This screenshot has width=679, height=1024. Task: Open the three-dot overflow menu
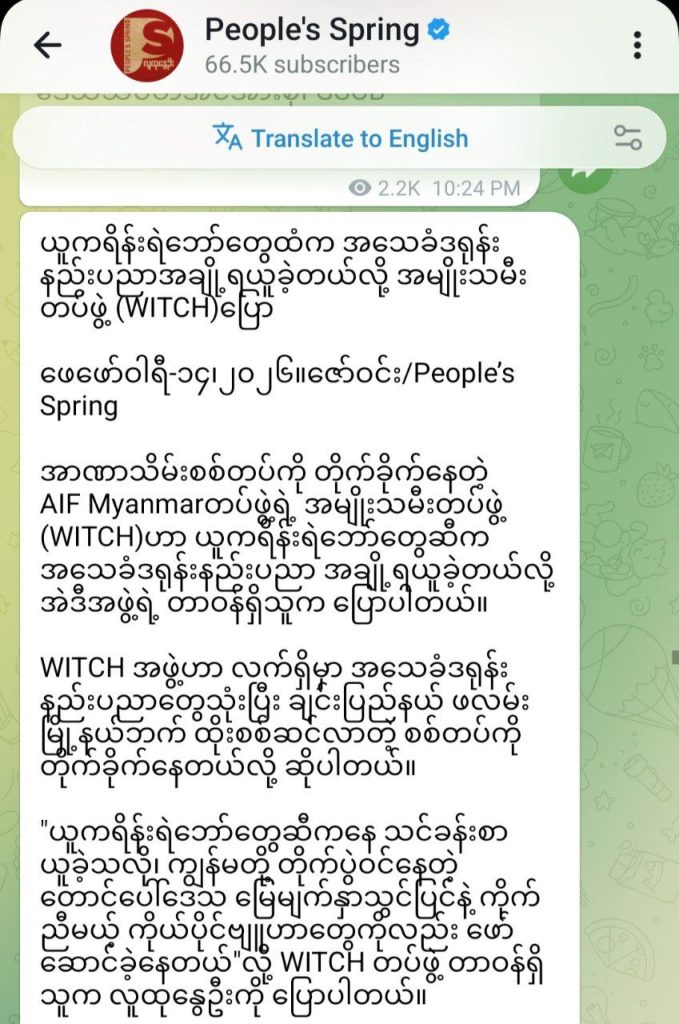click(x=638, y=45)
